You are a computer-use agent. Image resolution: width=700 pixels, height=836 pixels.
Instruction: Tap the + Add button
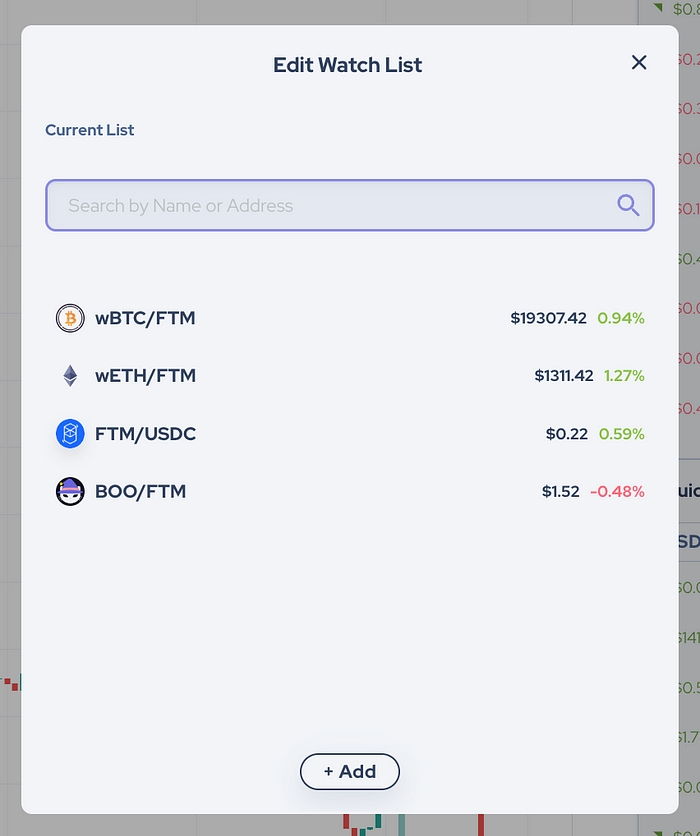tap(350, 771)
